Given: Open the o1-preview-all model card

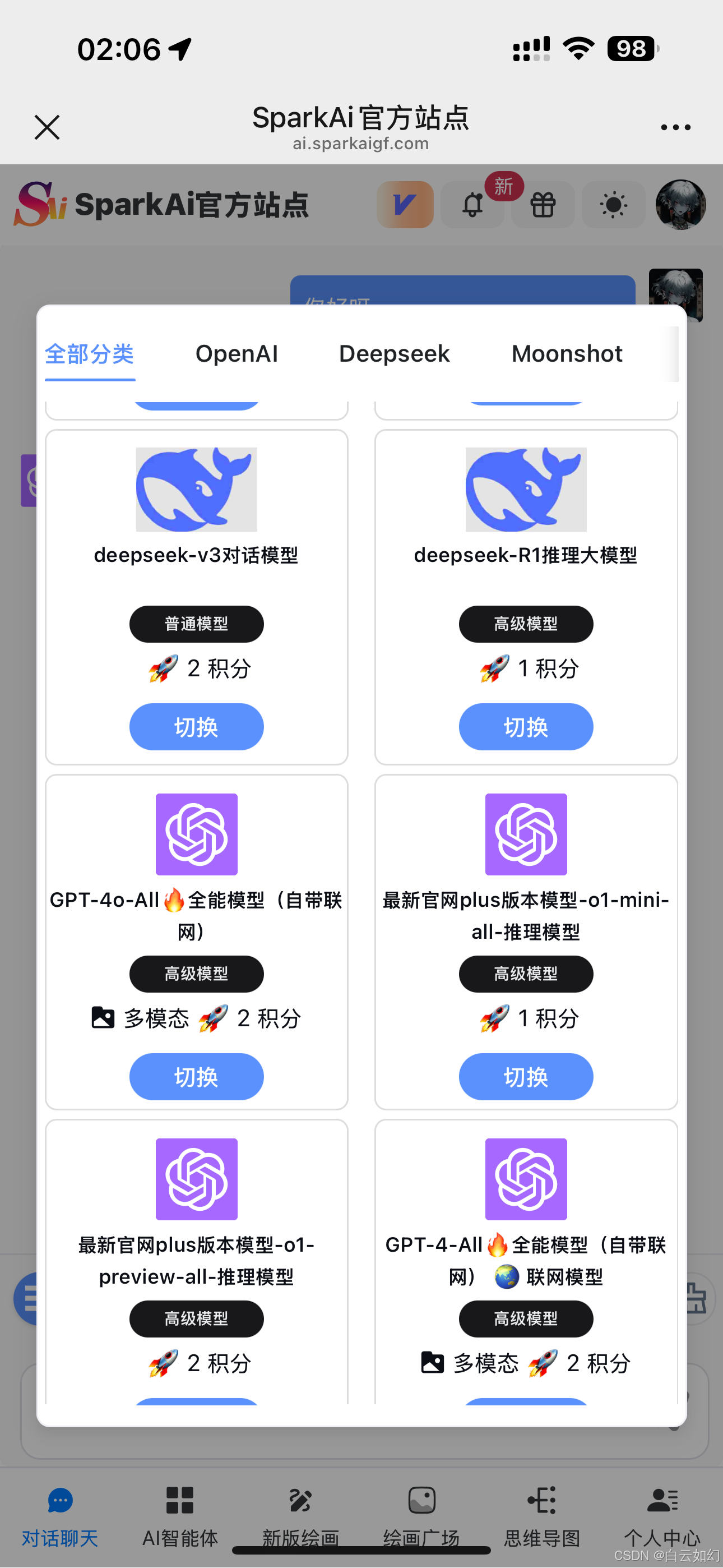Looking at the screenshot, I should (x=196, y=1260).
